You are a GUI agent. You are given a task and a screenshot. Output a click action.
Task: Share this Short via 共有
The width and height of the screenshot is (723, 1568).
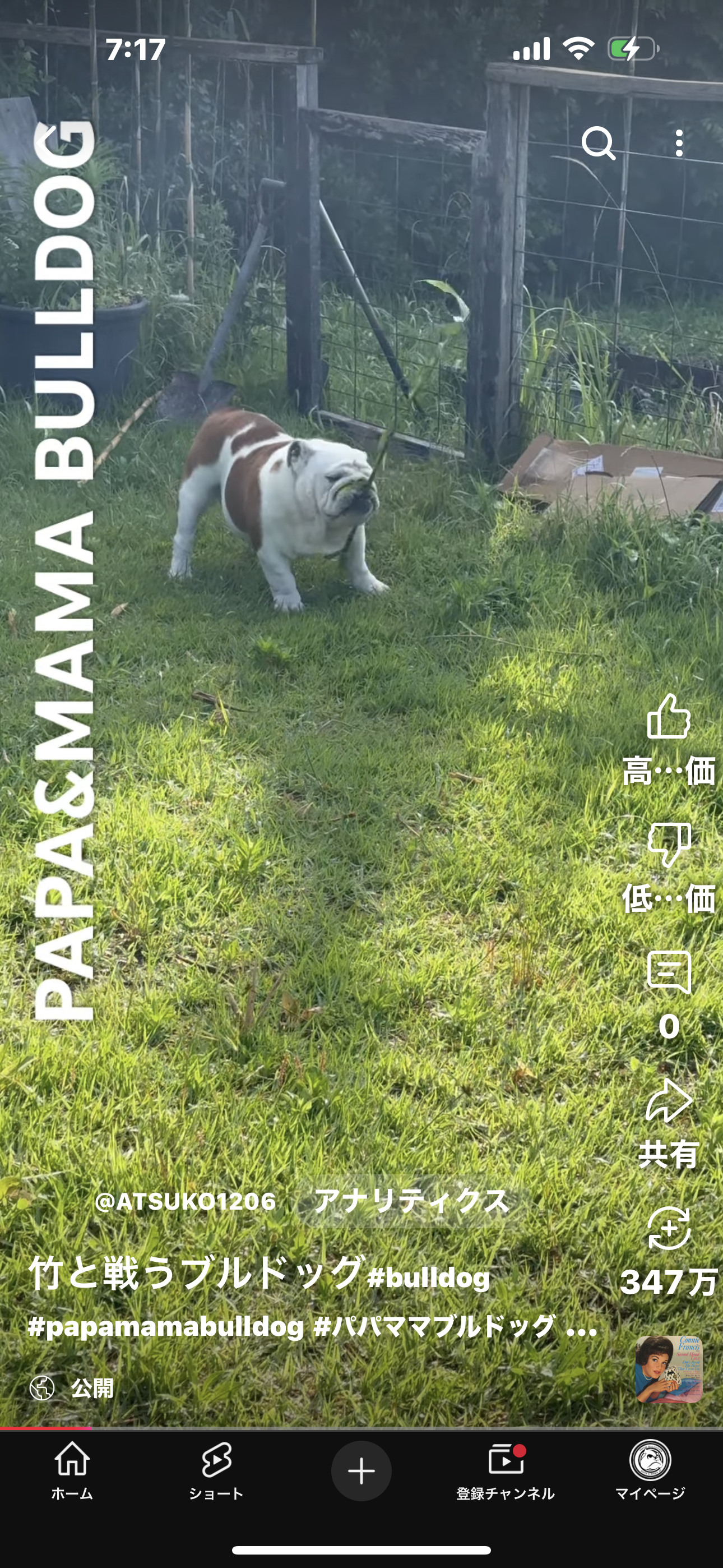pyautogui.click(x=669, y=1100)
